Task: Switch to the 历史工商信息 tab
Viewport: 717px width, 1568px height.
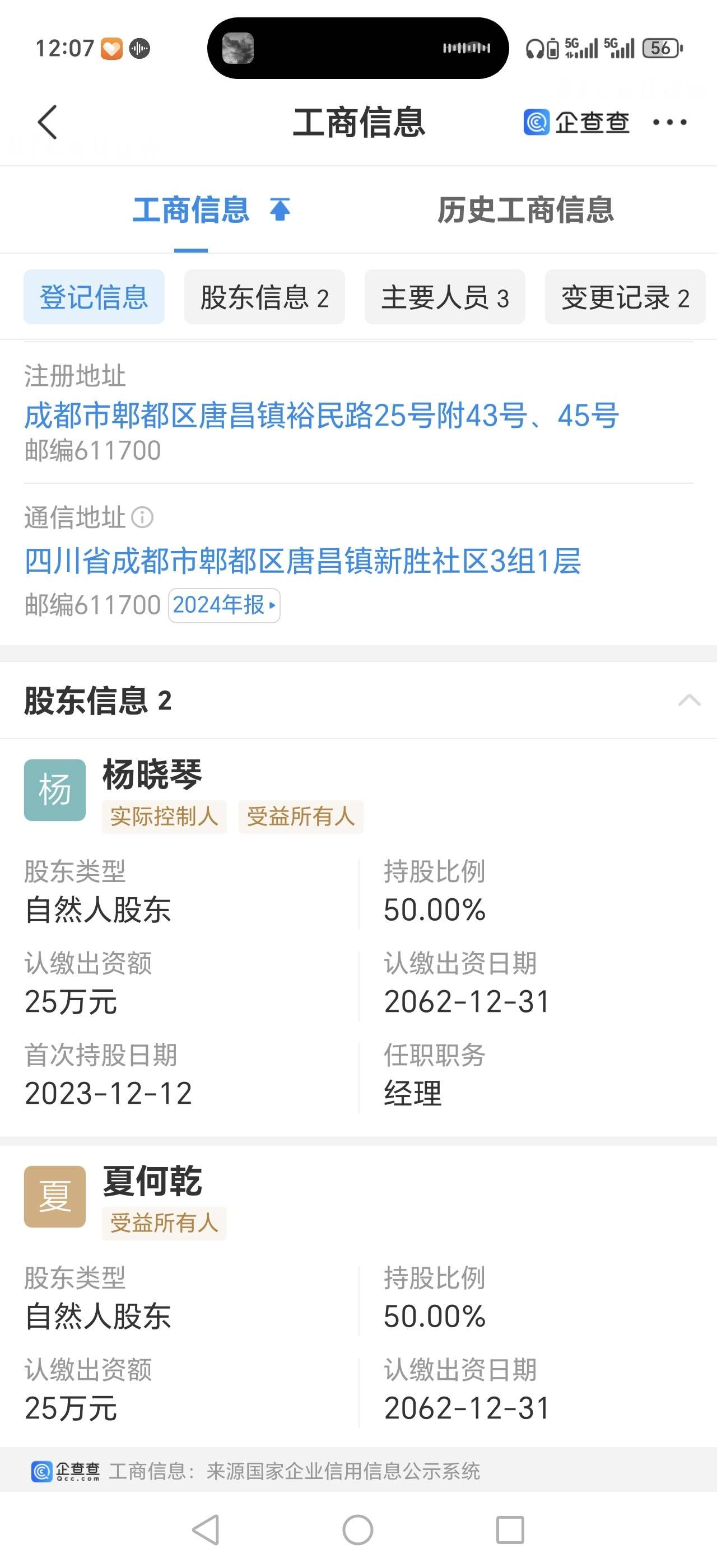Action: tap(525, 210)
